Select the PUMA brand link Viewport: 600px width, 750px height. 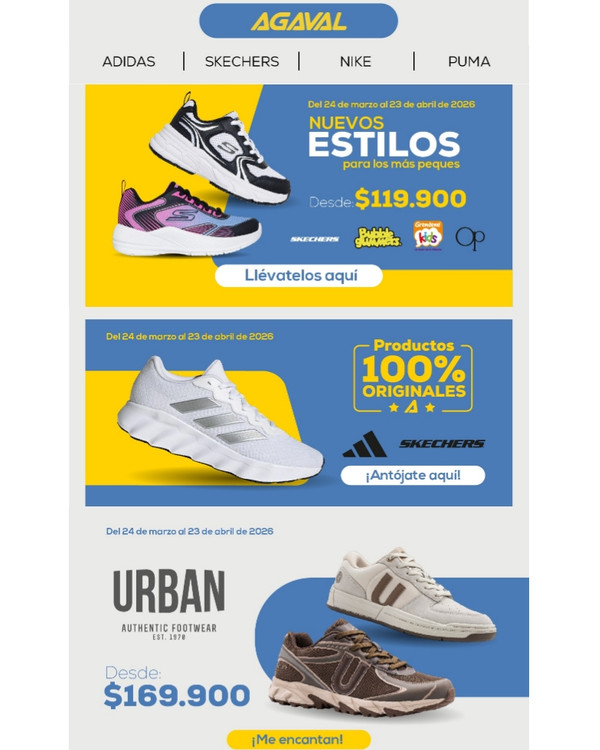(469, 61)
